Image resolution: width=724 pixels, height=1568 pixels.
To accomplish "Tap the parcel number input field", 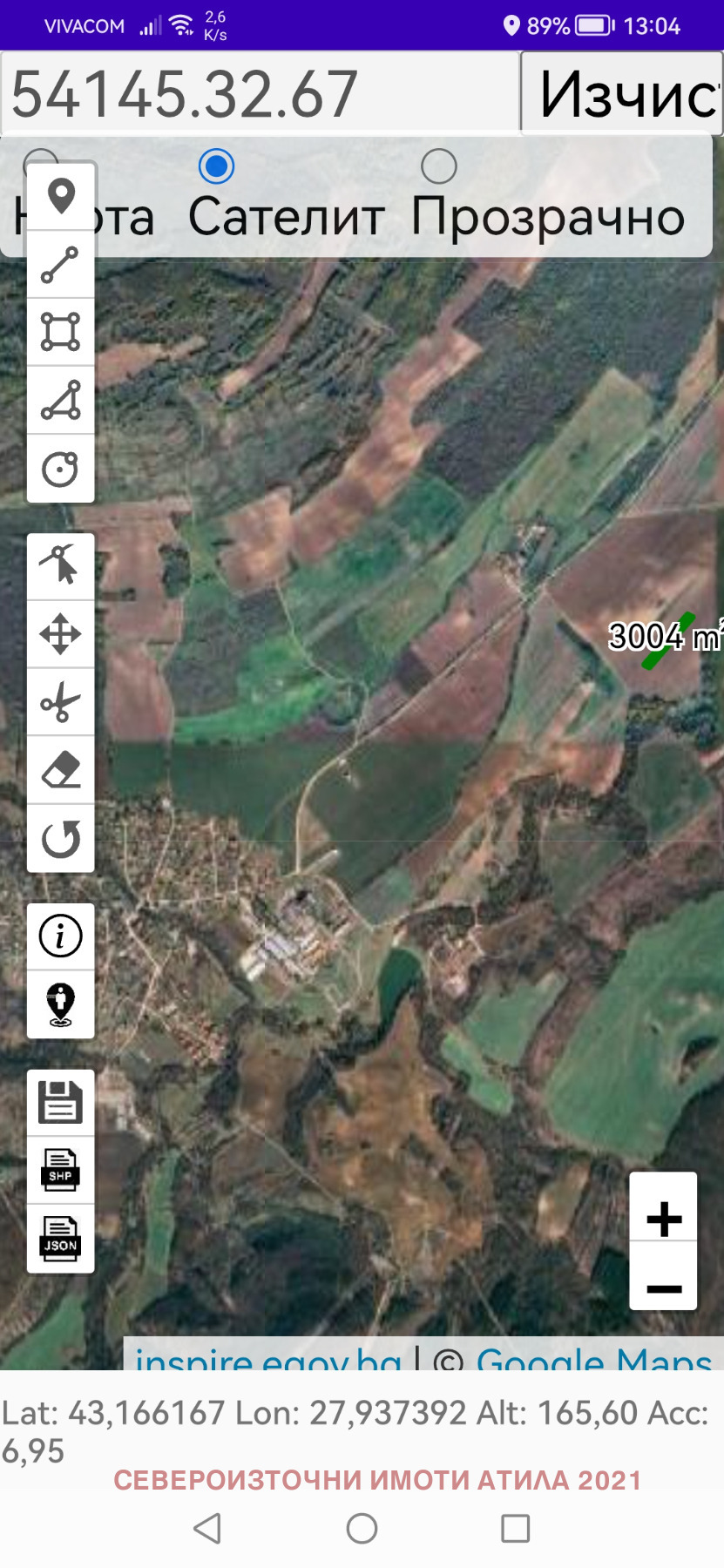I will click(x=260, y=93).
